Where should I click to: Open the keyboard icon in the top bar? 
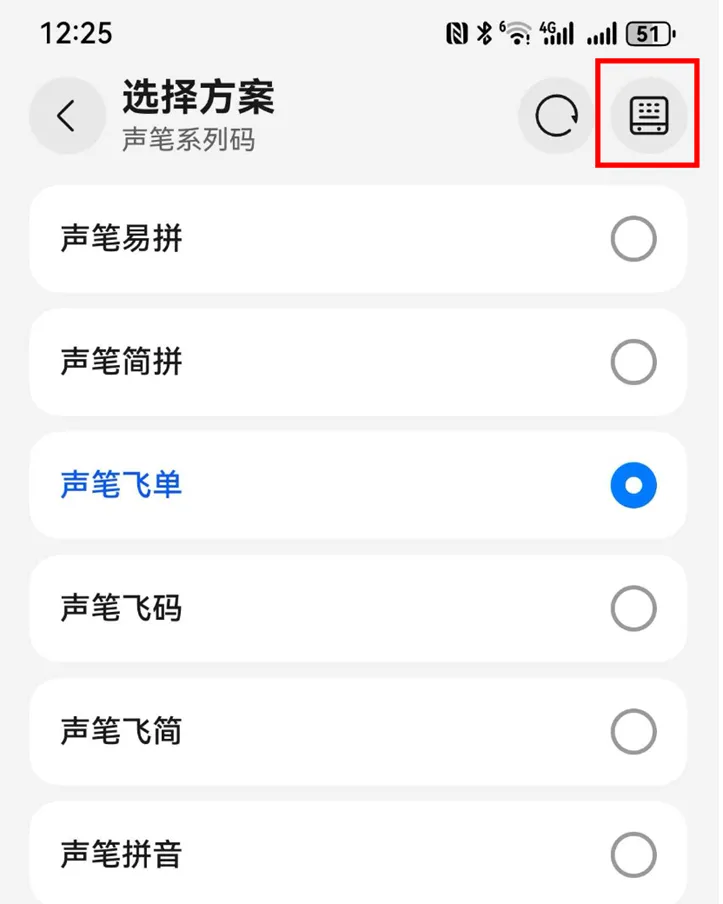pyautogui.click(x=647, y=117)
